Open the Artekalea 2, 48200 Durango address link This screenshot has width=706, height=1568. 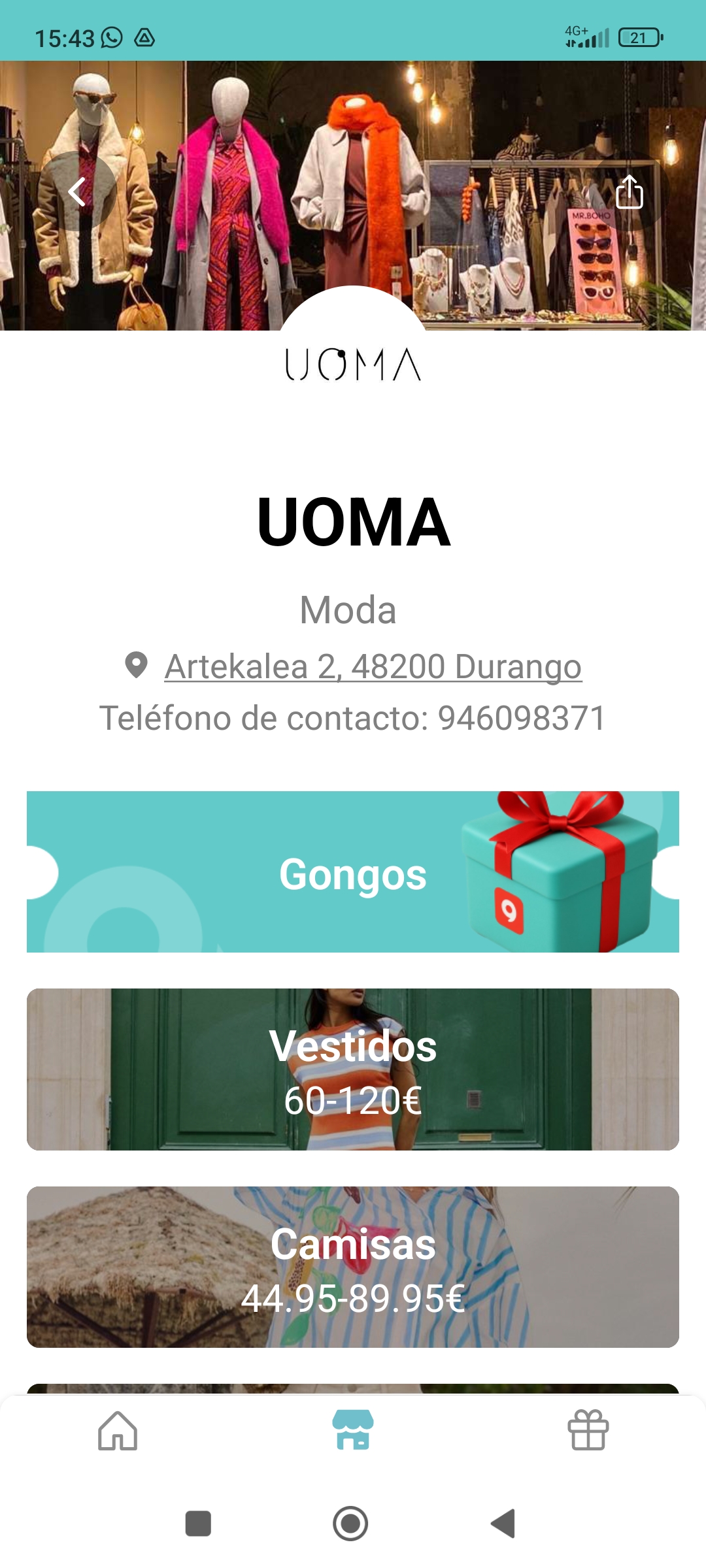pyautogui.click(x=373, y=667)
